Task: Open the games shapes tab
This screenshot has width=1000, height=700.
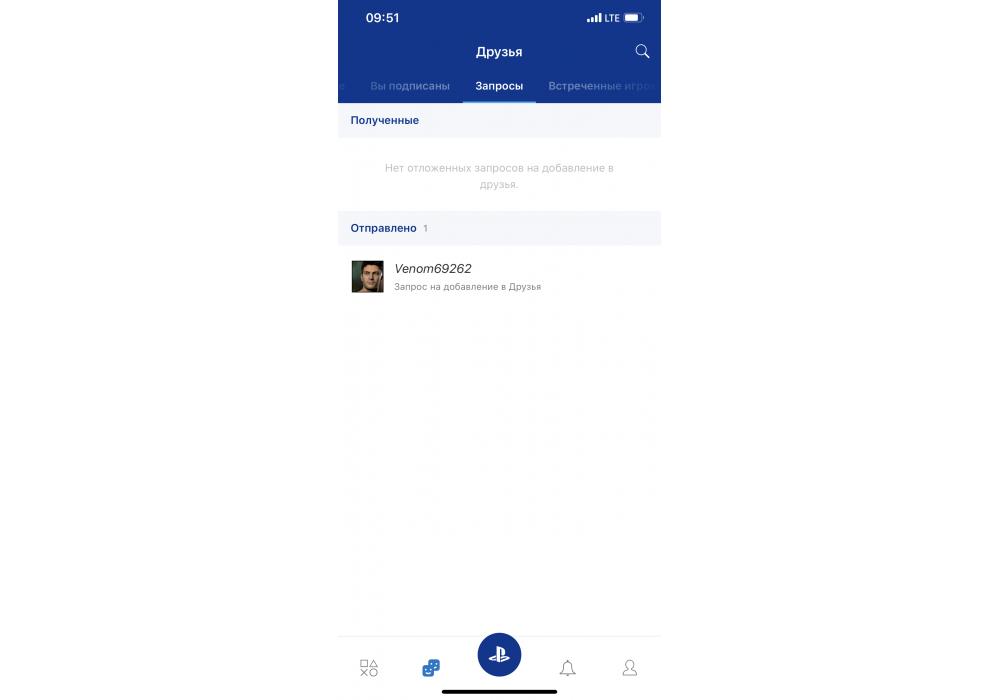Action: pyautogui.click(x=369, y=667)
